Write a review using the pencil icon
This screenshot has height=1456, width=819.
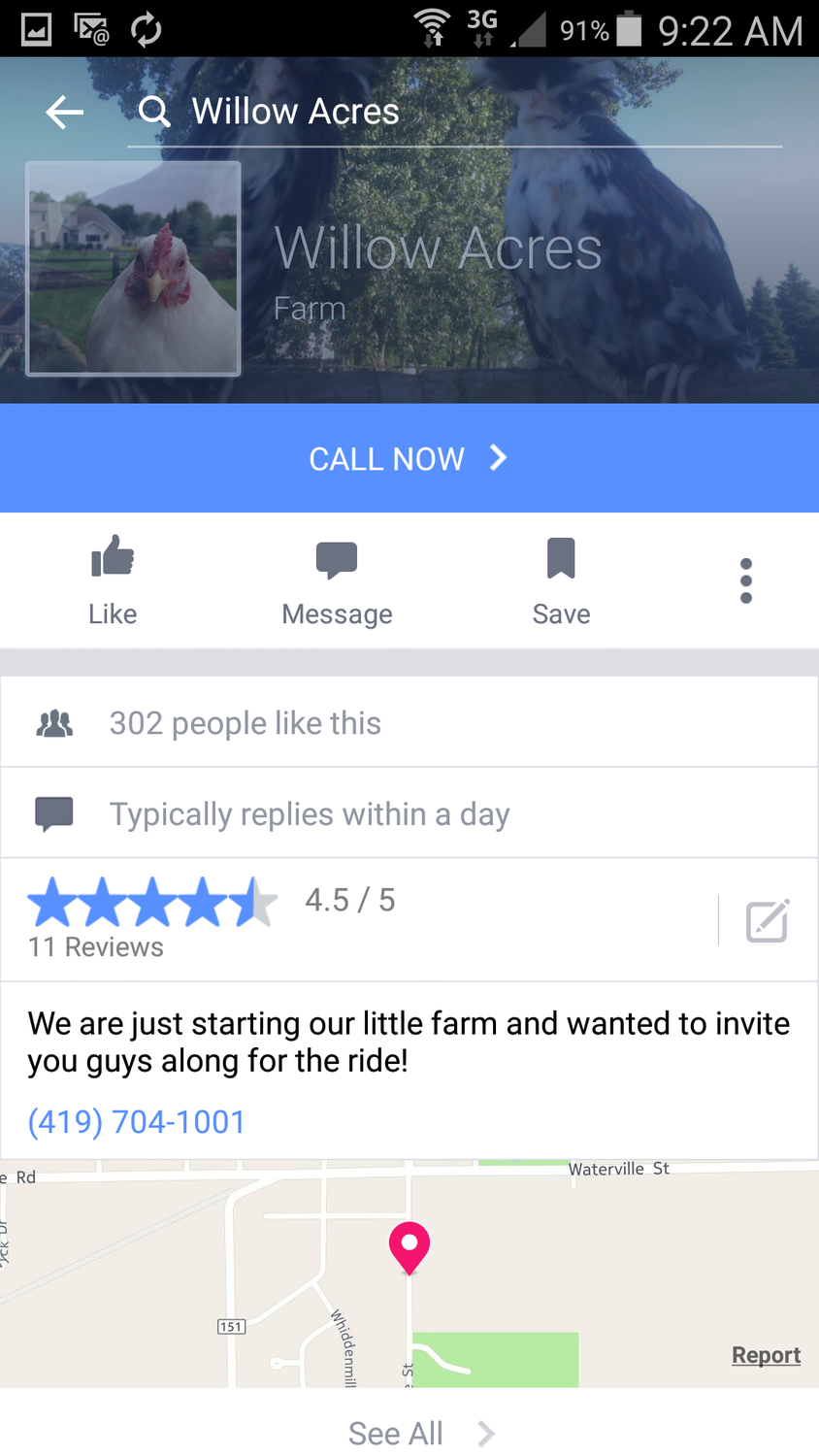pyautogui.click(x=768, y=920)
